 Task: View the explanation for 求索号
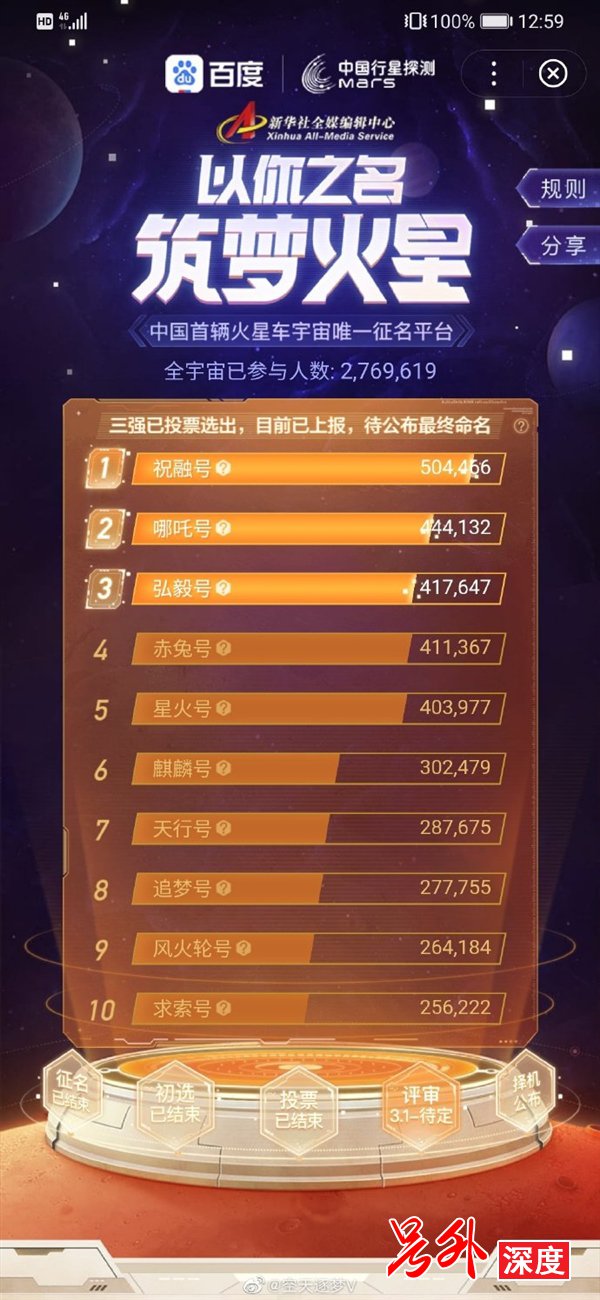tap(224, 1008)
